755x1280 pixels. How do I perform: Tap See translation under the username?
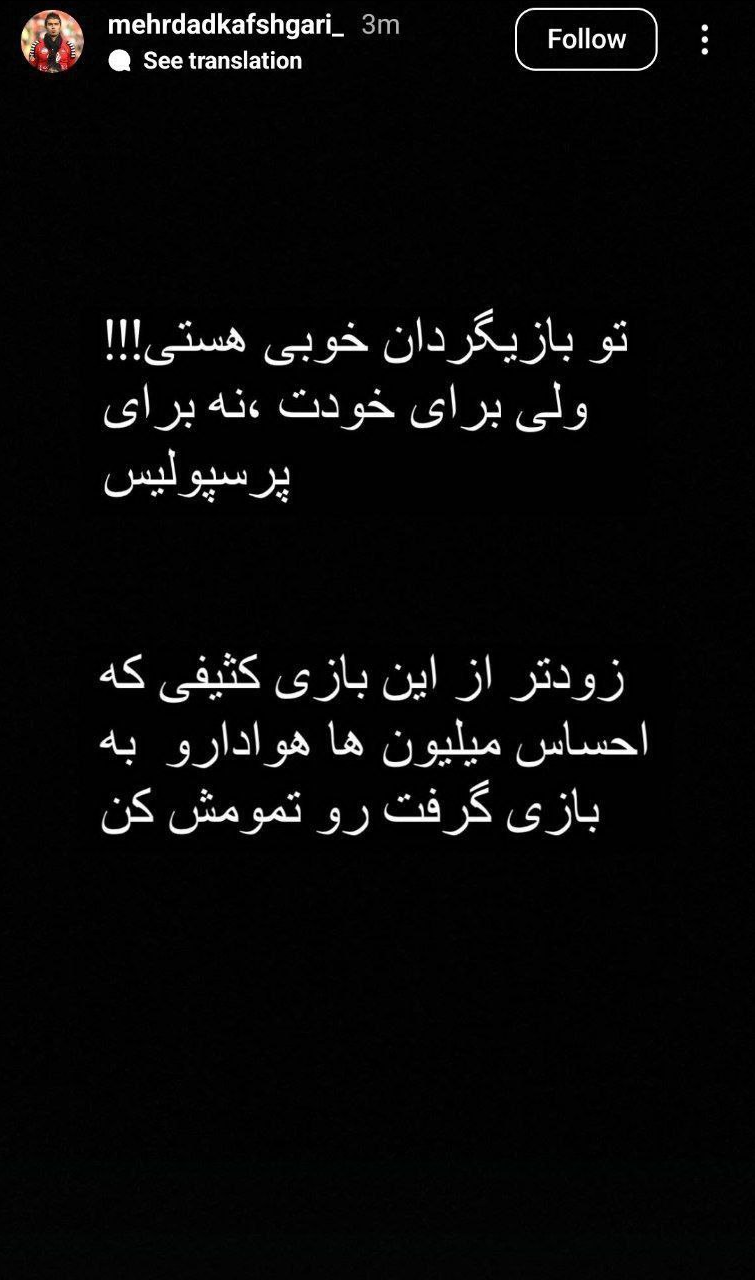pyautogui.click(x=221, y=61)
